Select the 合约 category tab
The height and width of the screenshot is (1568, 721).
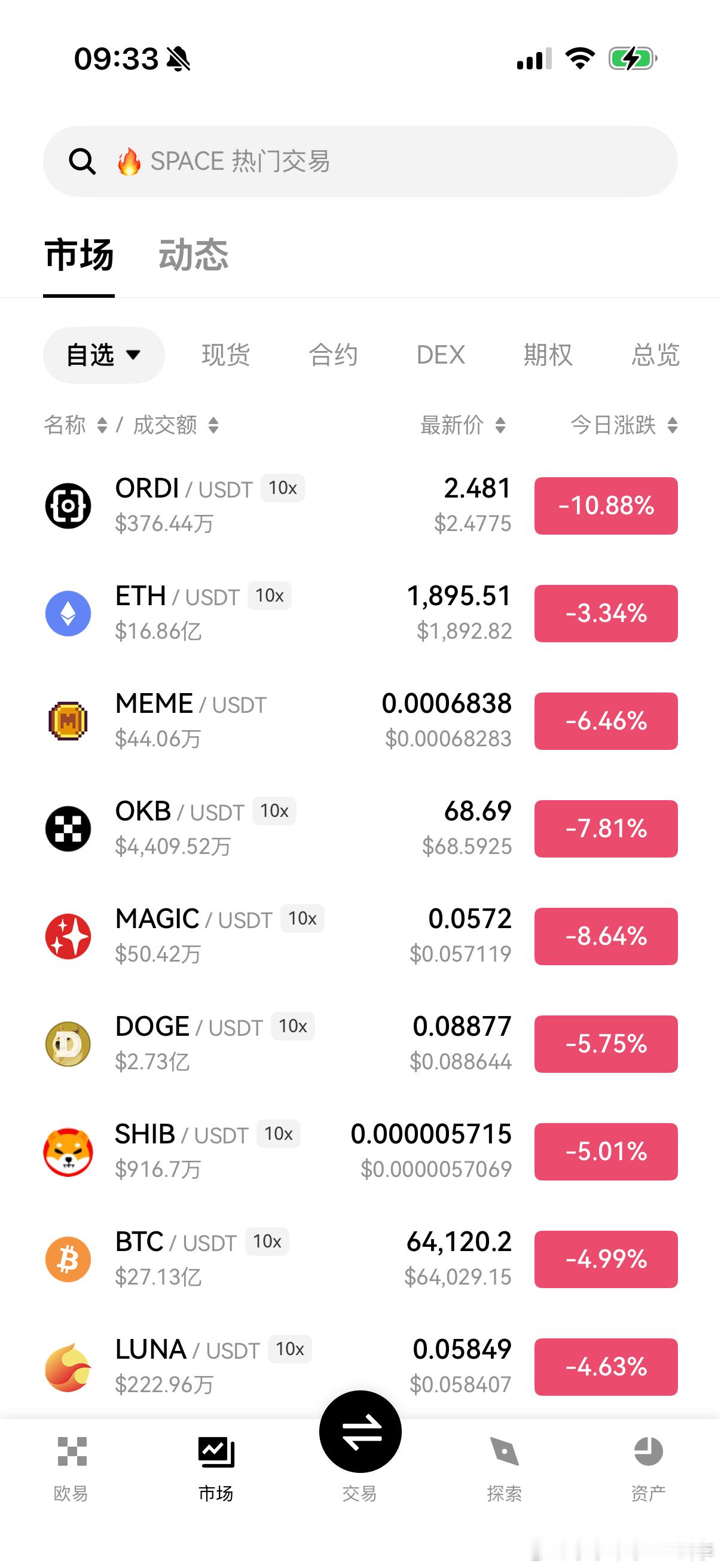(x=333, y=355)
